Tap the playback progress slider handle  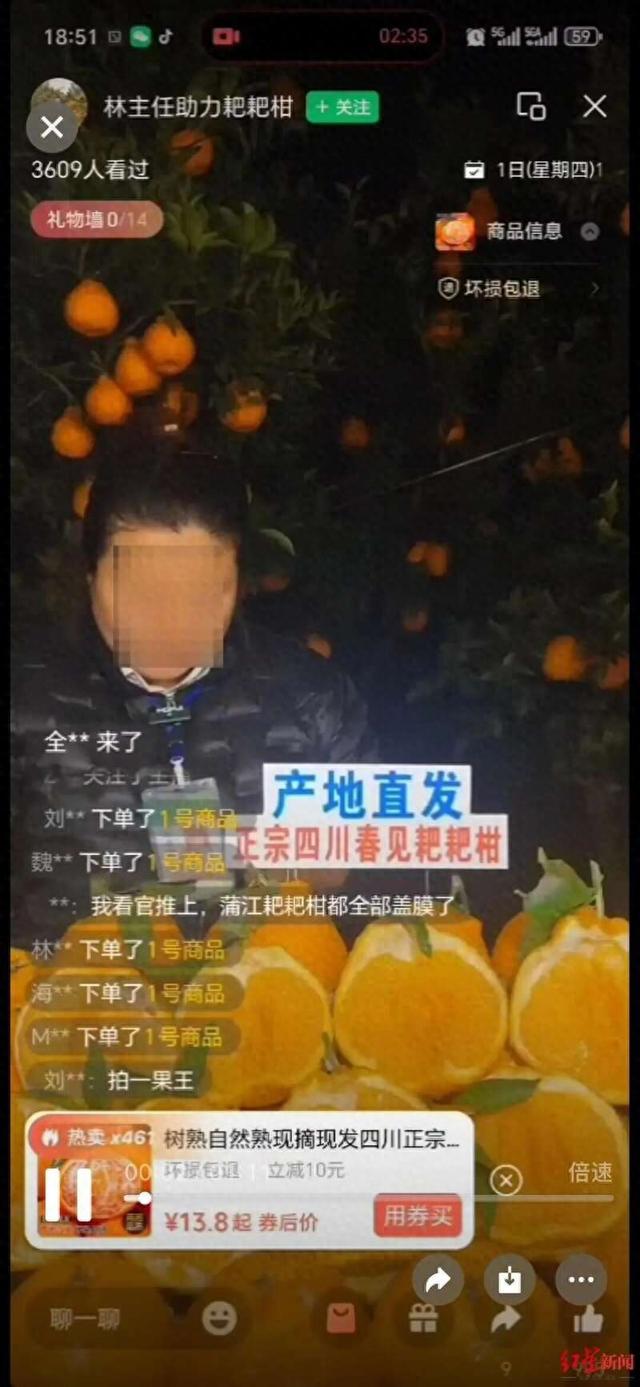143,1197
